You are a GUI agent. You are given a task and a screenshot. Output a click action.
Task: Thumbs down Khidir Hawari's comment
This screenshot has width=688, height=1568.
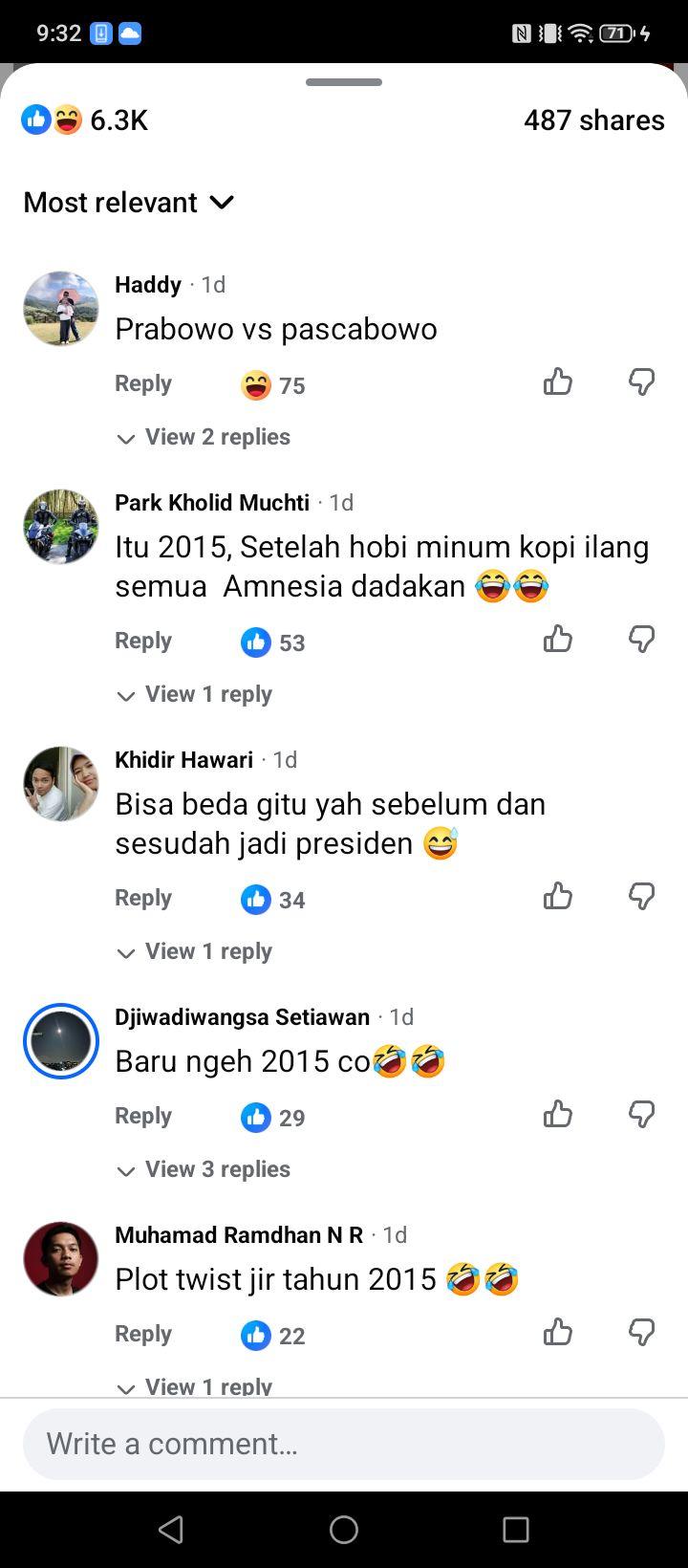point(642,896)
